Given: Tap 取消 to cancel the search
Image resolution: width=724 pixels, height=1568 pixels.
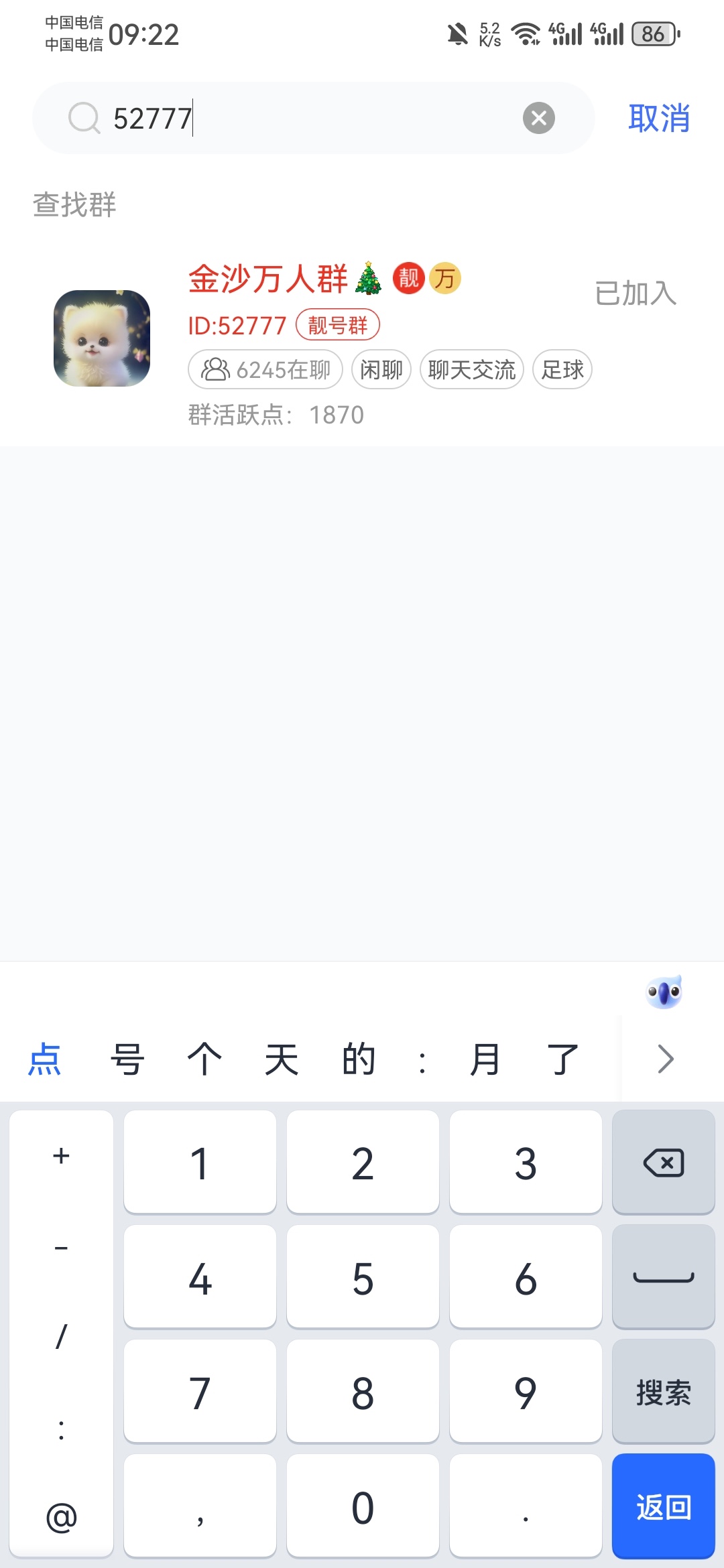Looking at the screenshot, I should click(x=658, y=119).
